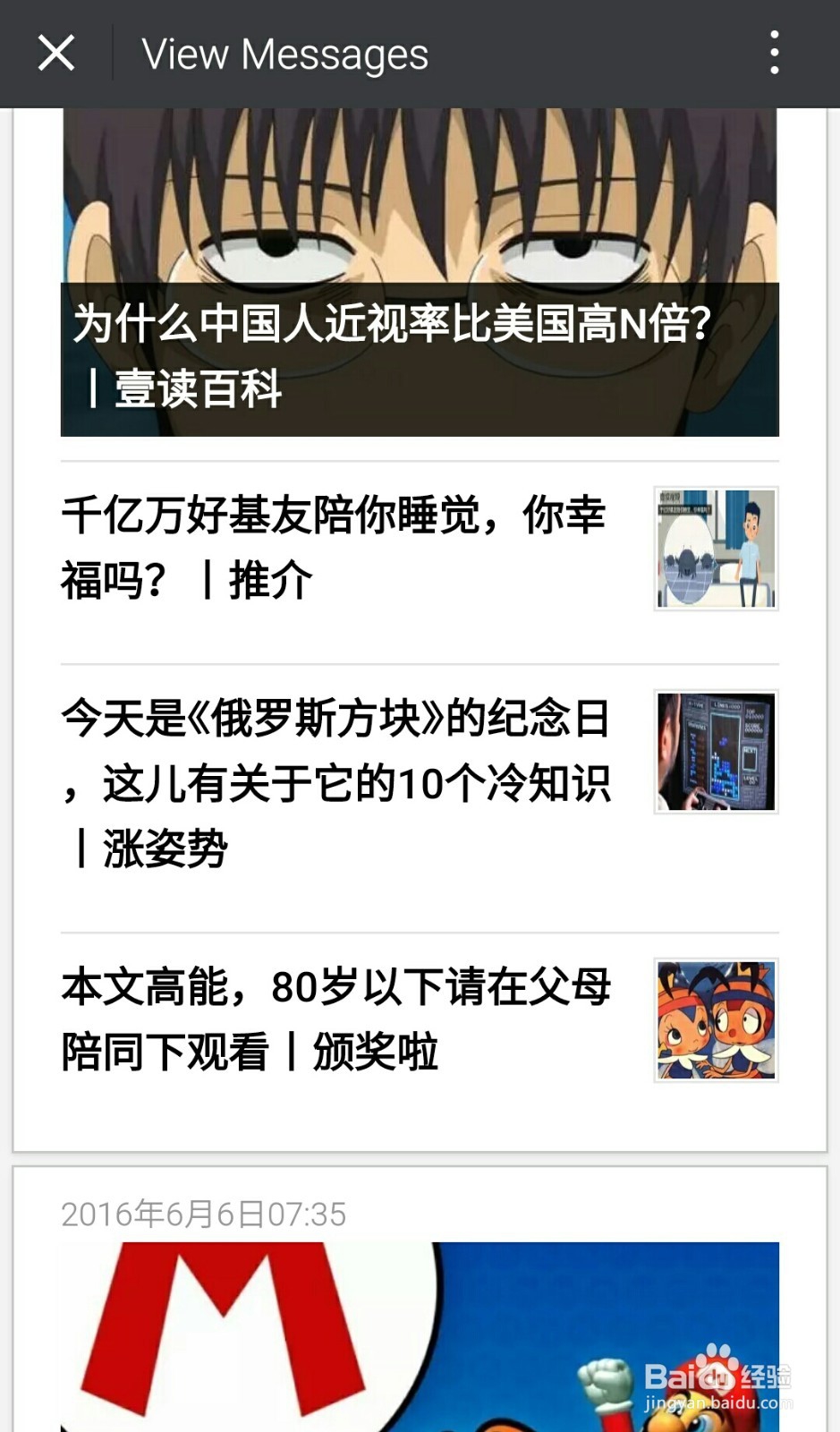Open the Mario article cover image

(419, 1334)
